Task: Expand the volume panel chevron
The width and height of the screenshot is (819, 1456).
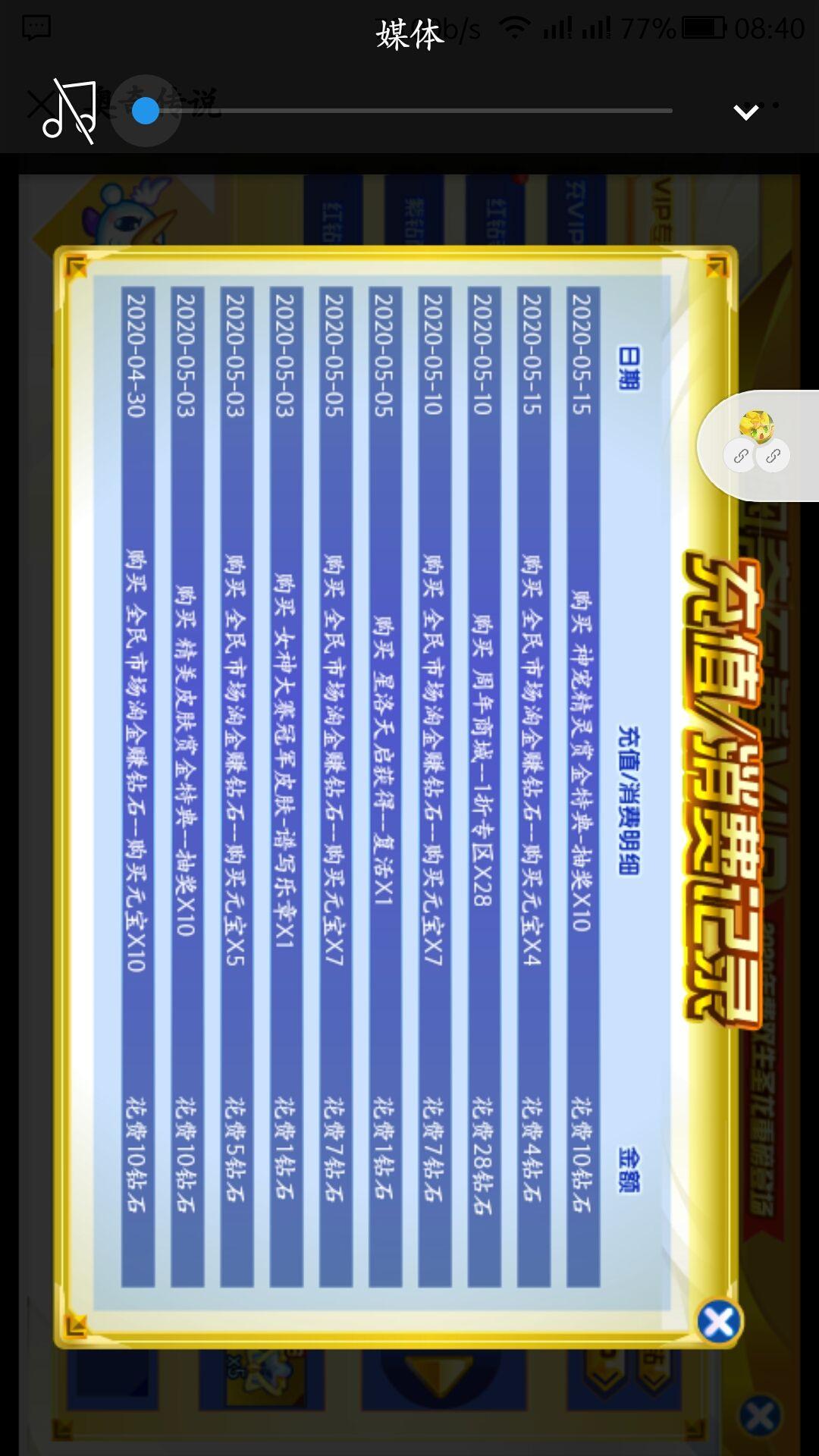Action: pos(745,113)
